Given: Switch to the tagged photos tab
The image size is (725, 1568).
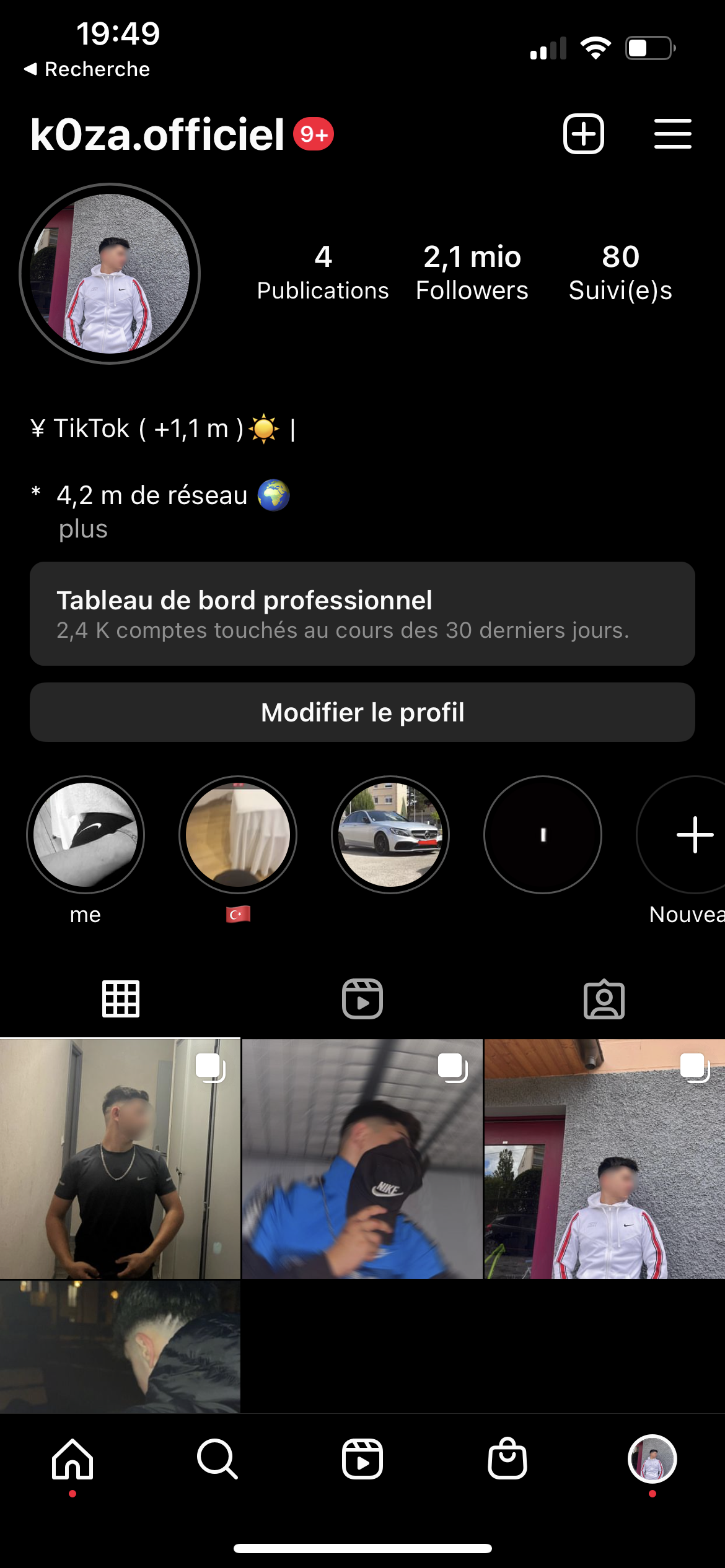Looking at the screenshot, I should tap(604, 999).
